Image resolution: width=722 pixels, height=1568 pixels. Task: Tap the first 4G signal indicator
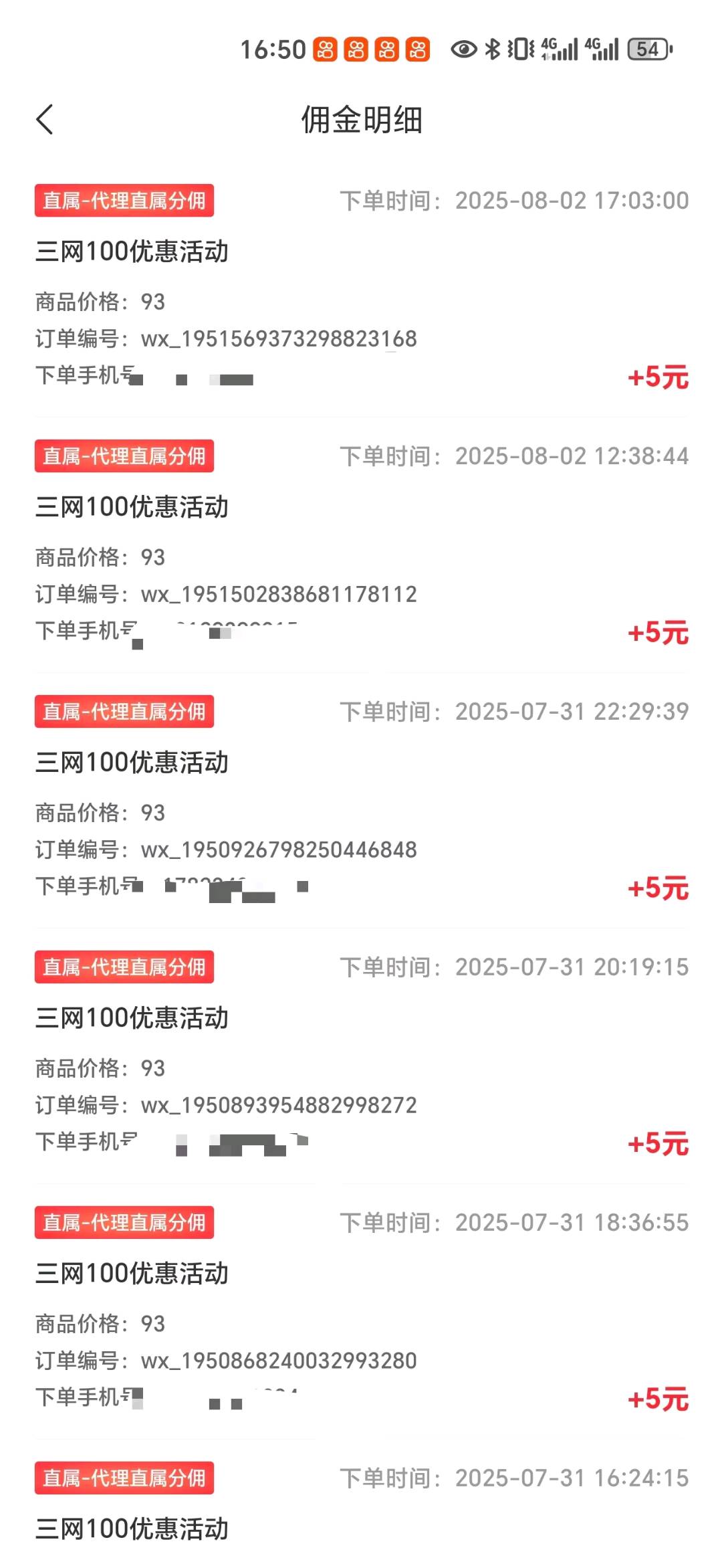(x=560, y=49)
